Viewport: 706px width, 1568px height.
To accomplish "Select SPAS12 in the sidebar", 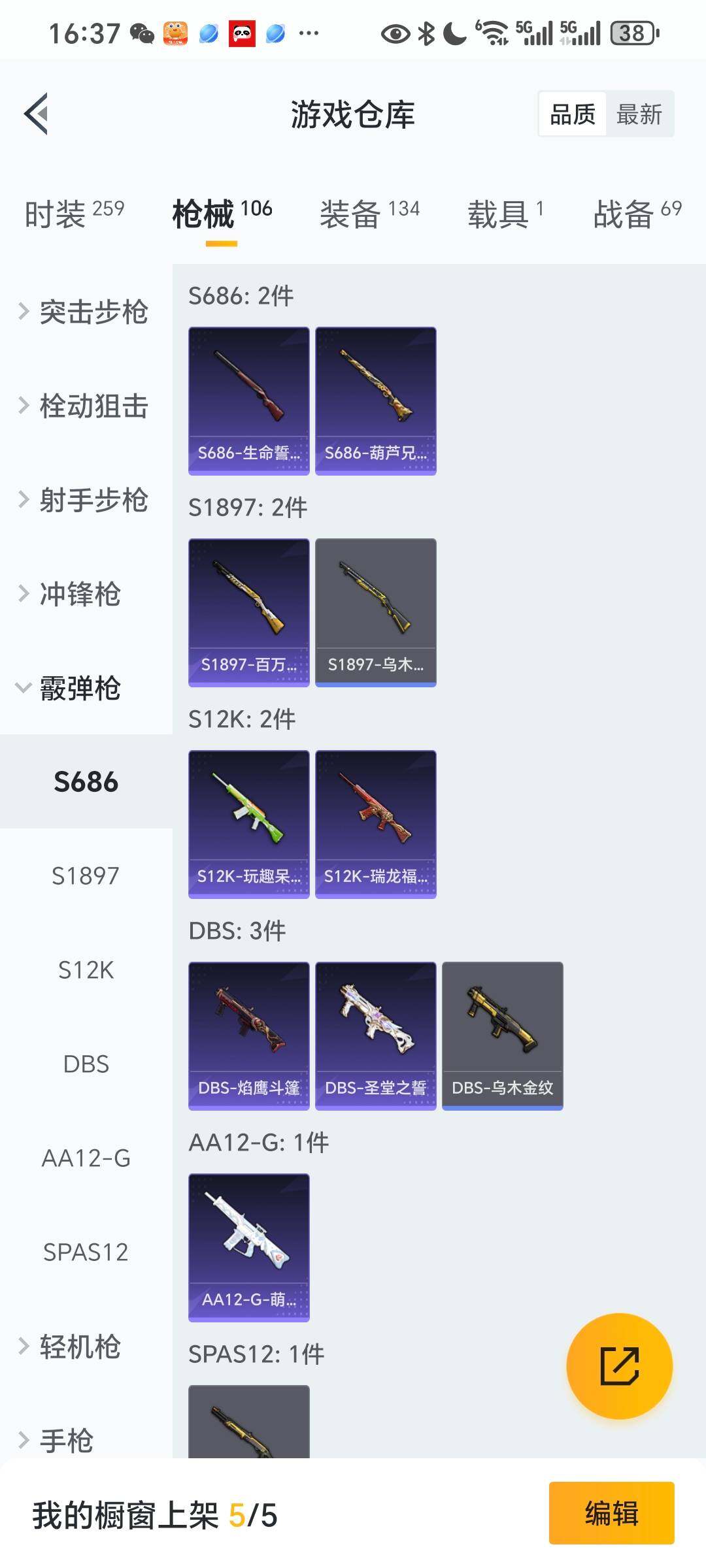I will (x=86, y=1252).
